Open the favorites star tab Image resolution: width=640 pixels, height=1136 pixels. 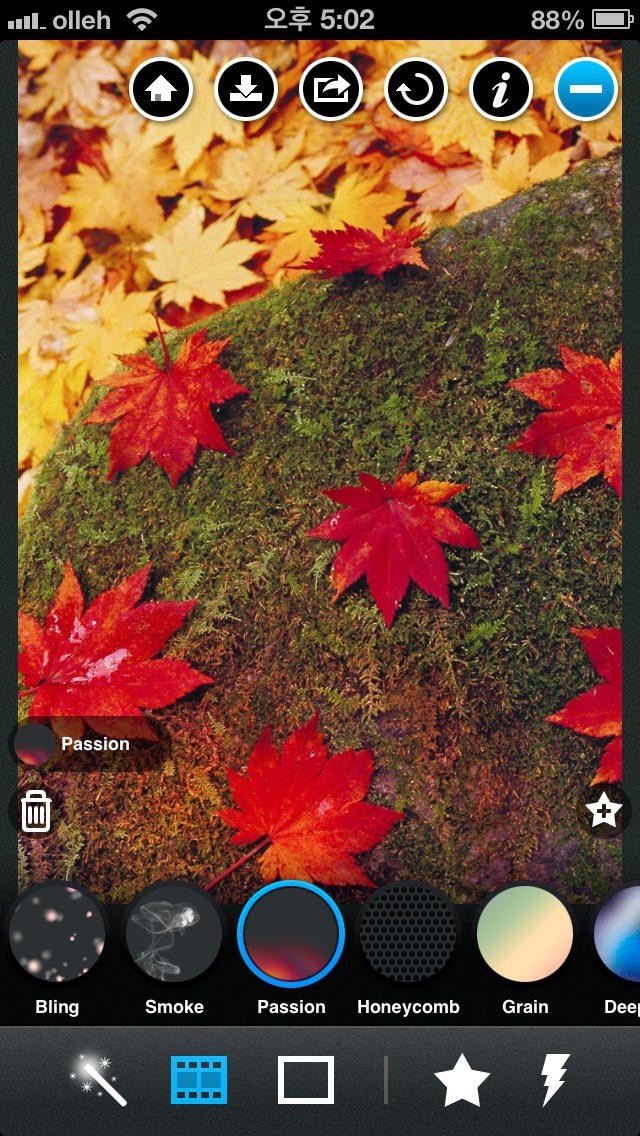pos(462,1080)
